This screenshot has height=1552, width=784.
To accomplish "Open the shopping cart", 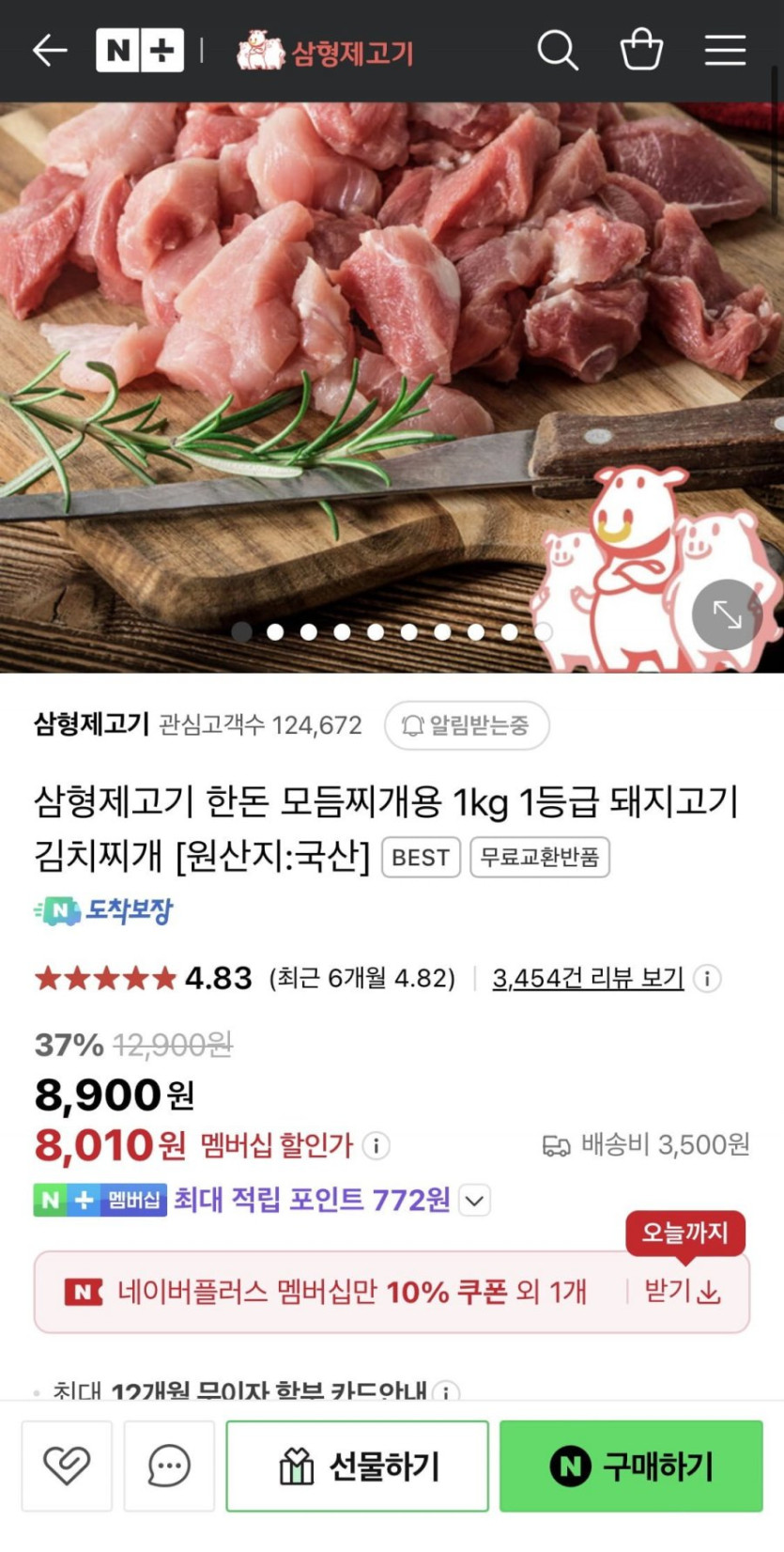I will pos(641,51).
